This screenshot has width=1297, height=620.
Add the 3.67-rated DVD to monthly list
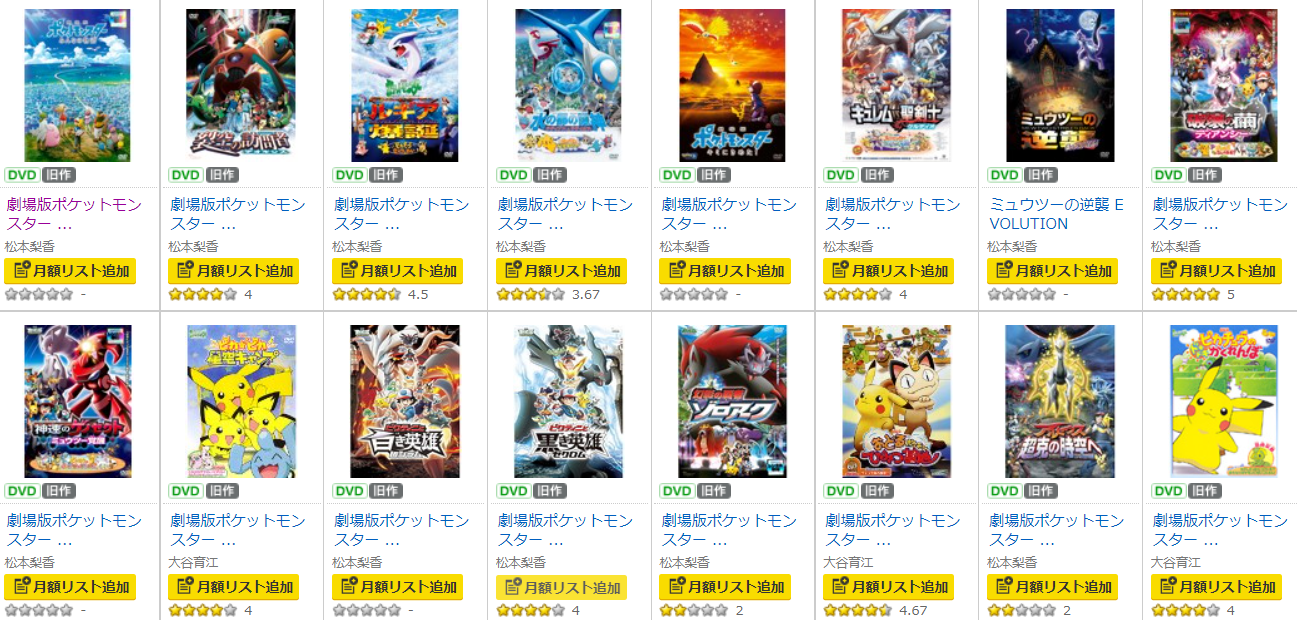(x=561, y=271)
